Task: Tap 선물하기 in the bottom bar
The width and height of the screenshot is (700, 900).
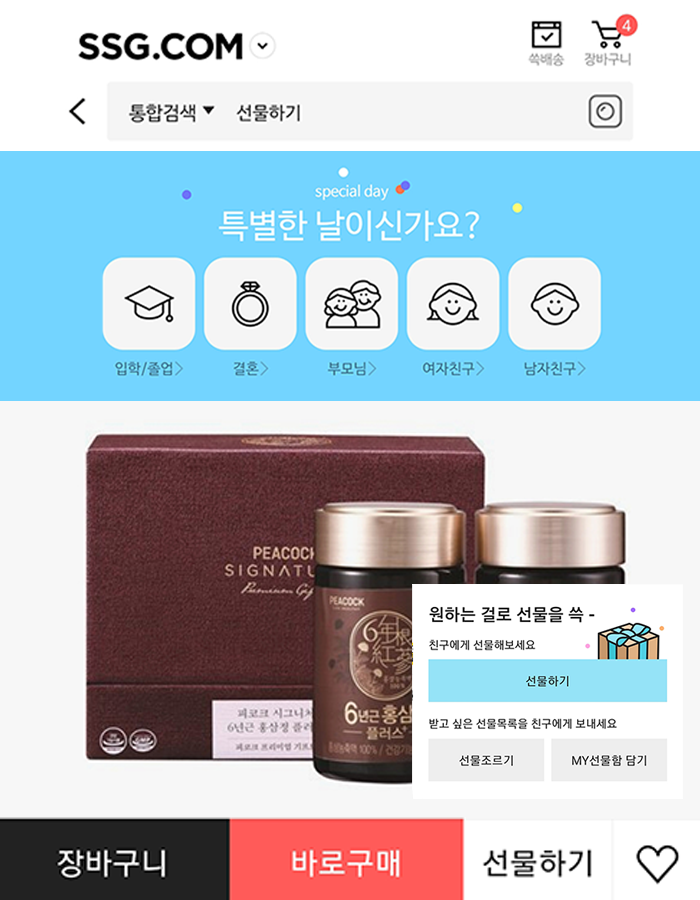Action: point(538,861)
